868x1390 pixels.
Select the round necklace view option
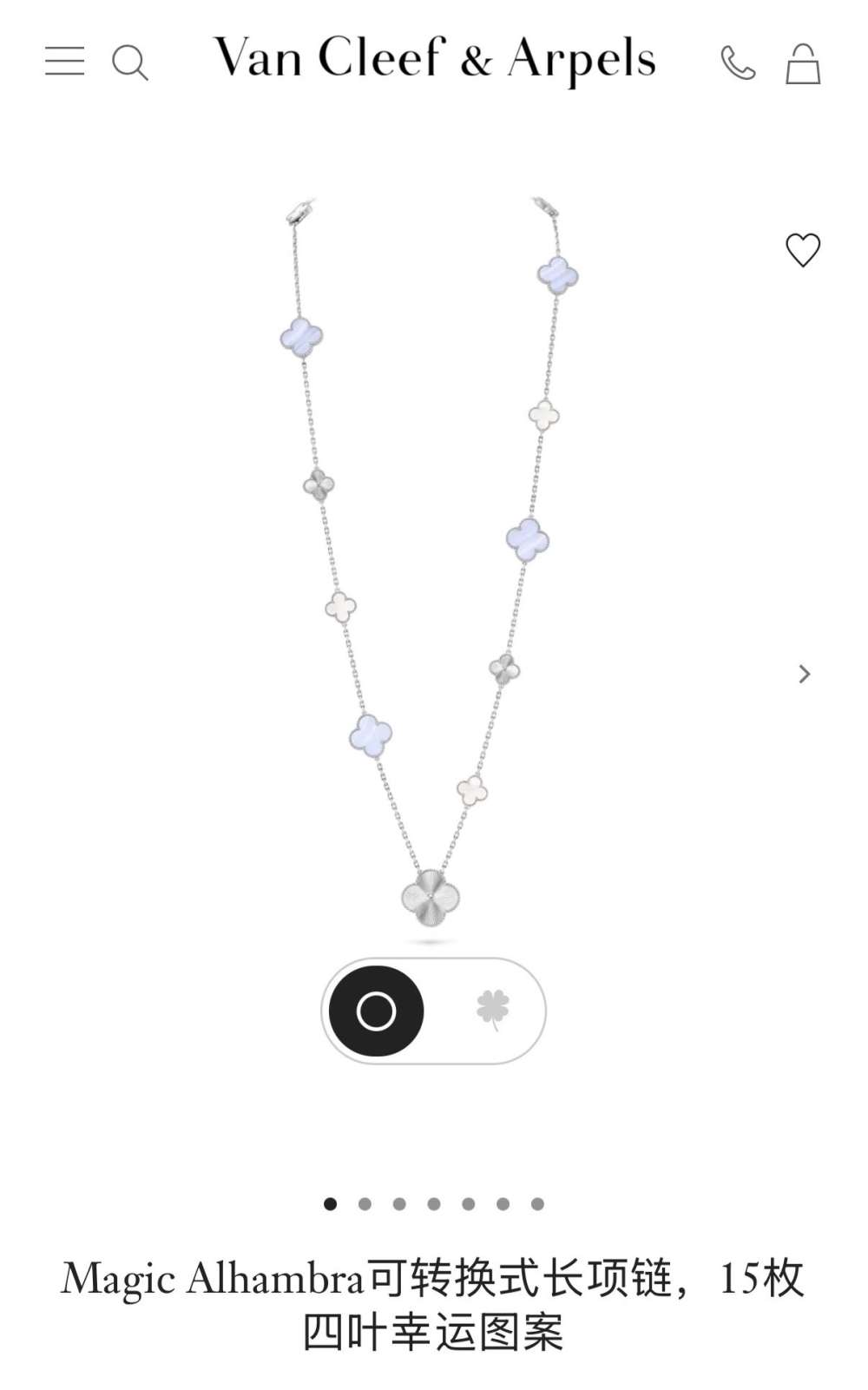pyautogui.click(x=377, y=1011)
